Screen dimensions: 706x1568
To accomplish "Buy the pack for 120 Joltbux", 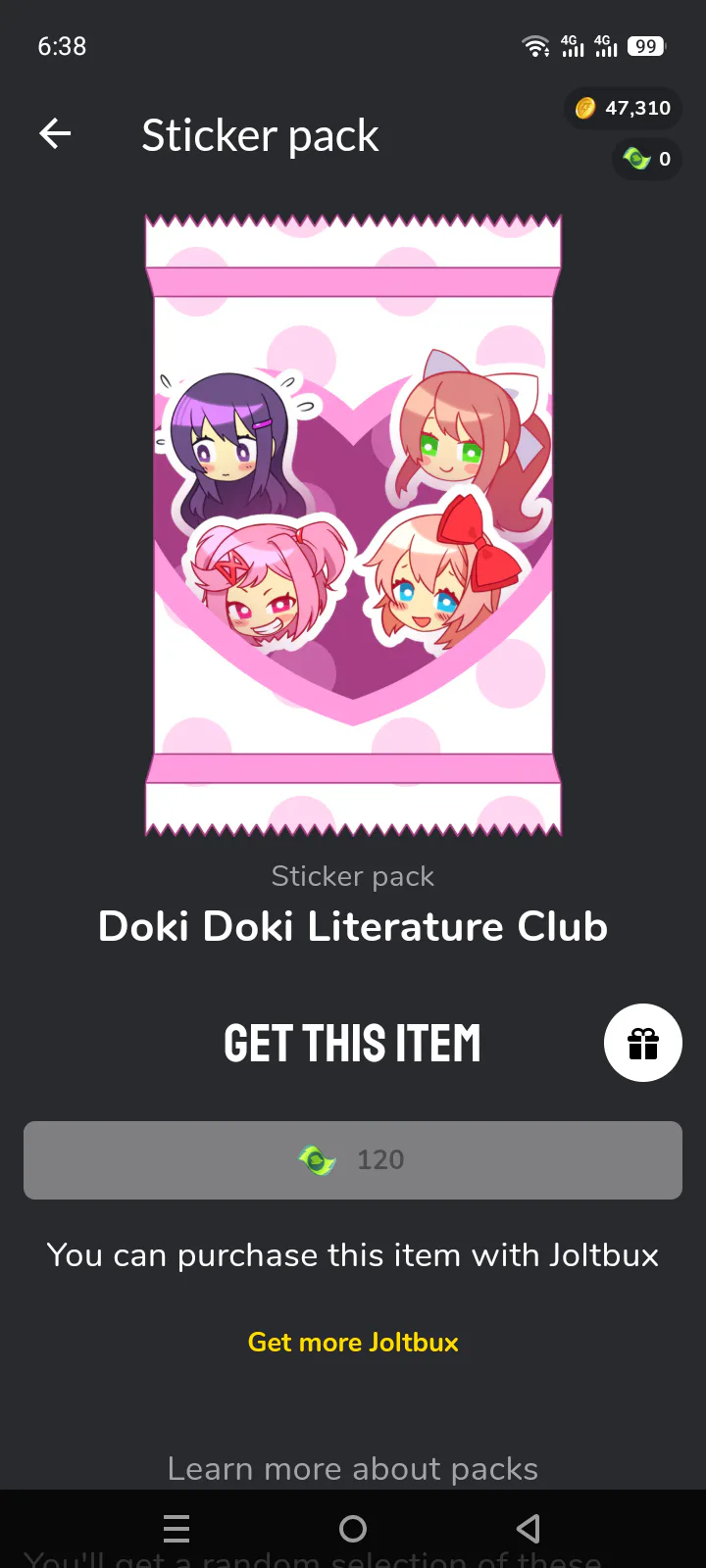I will pos(353,1160).
